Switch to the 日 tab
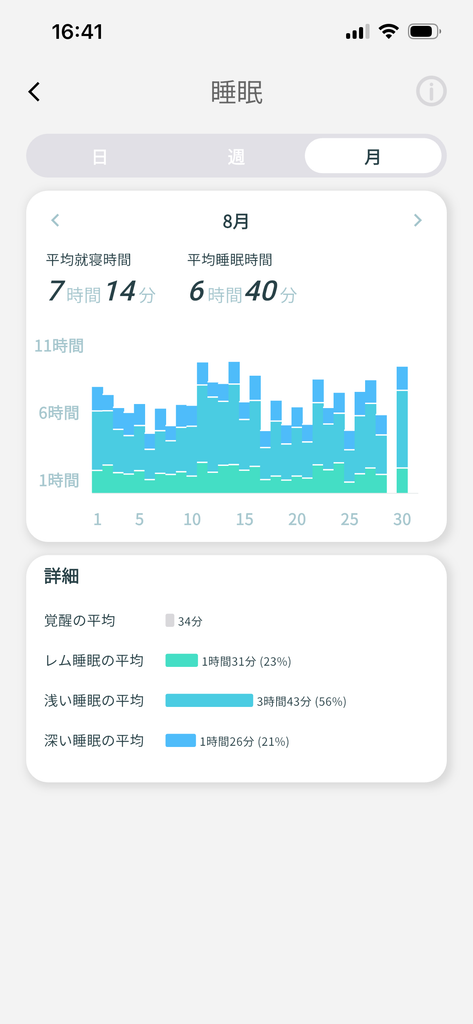The height and width of the screenshot is (1024, 473). point(99,157)
